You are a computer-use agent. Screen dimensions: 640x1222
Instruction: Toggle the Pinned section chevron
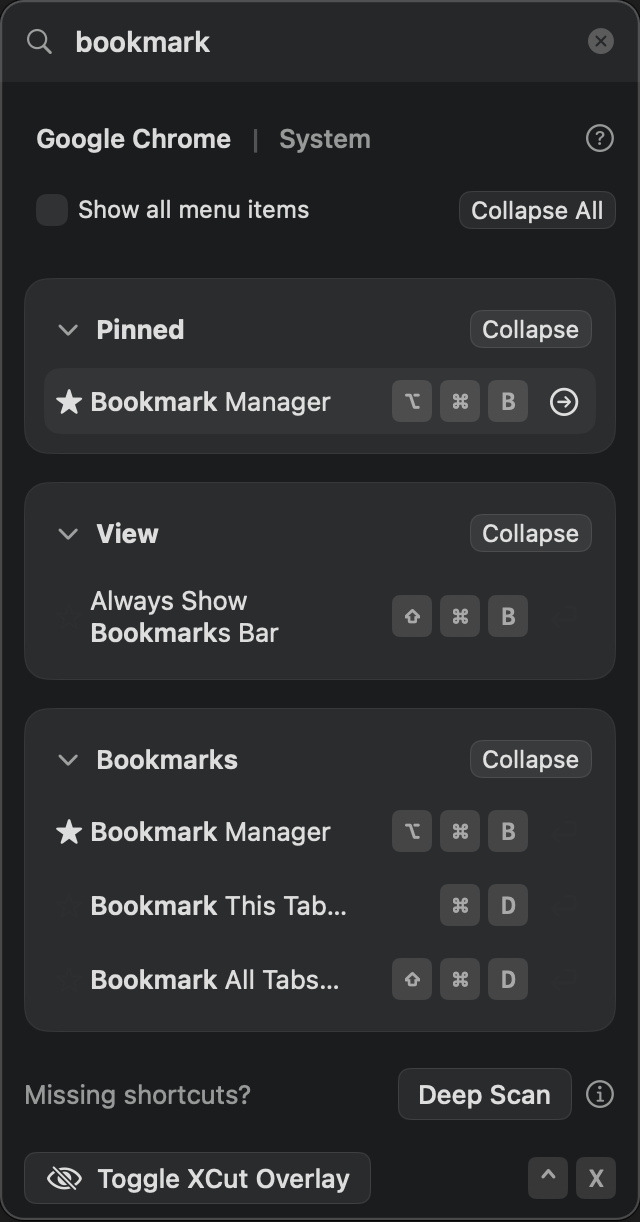pos(68,330)
